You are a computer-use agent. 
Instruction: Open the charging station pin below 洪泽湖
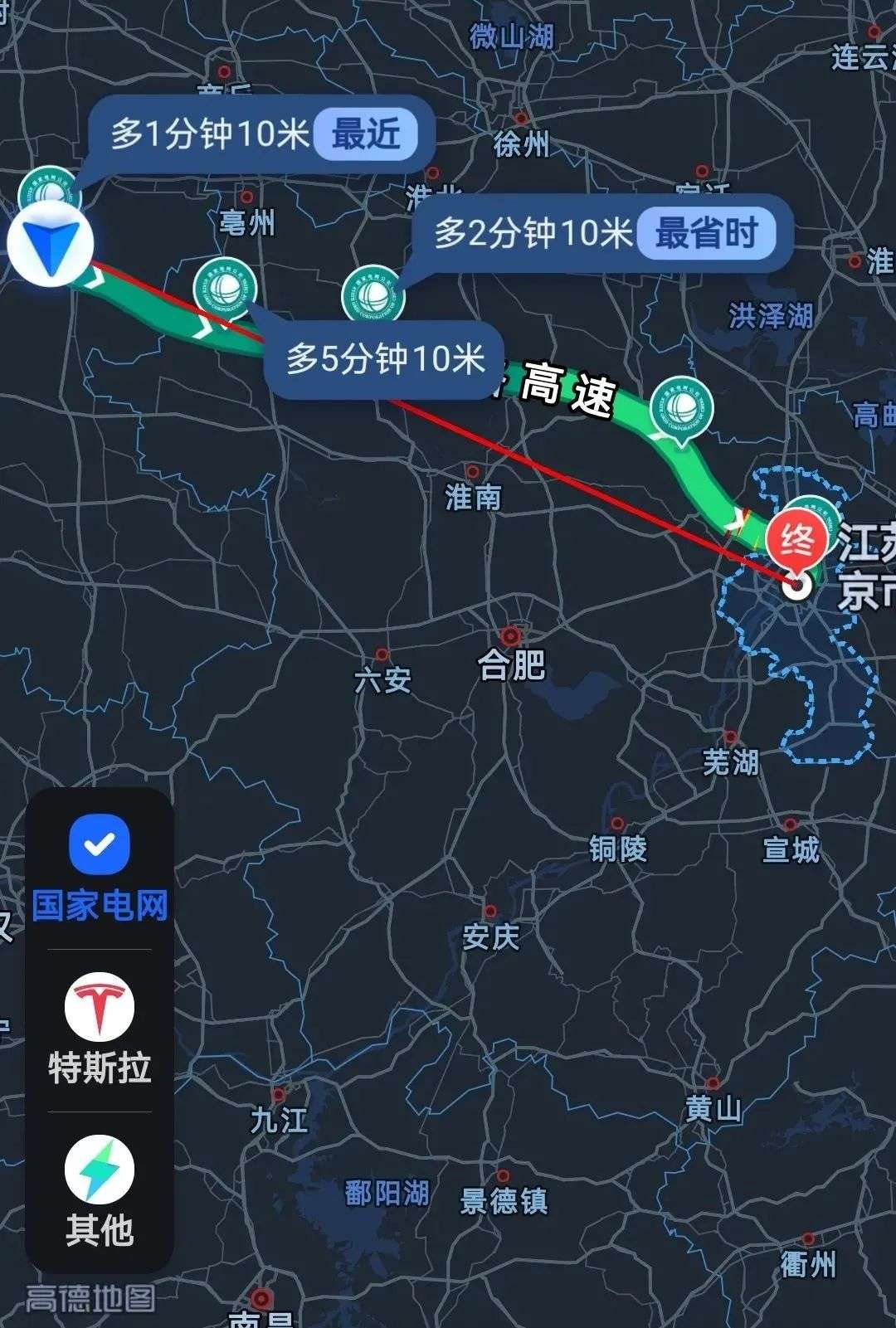[682, 408]
